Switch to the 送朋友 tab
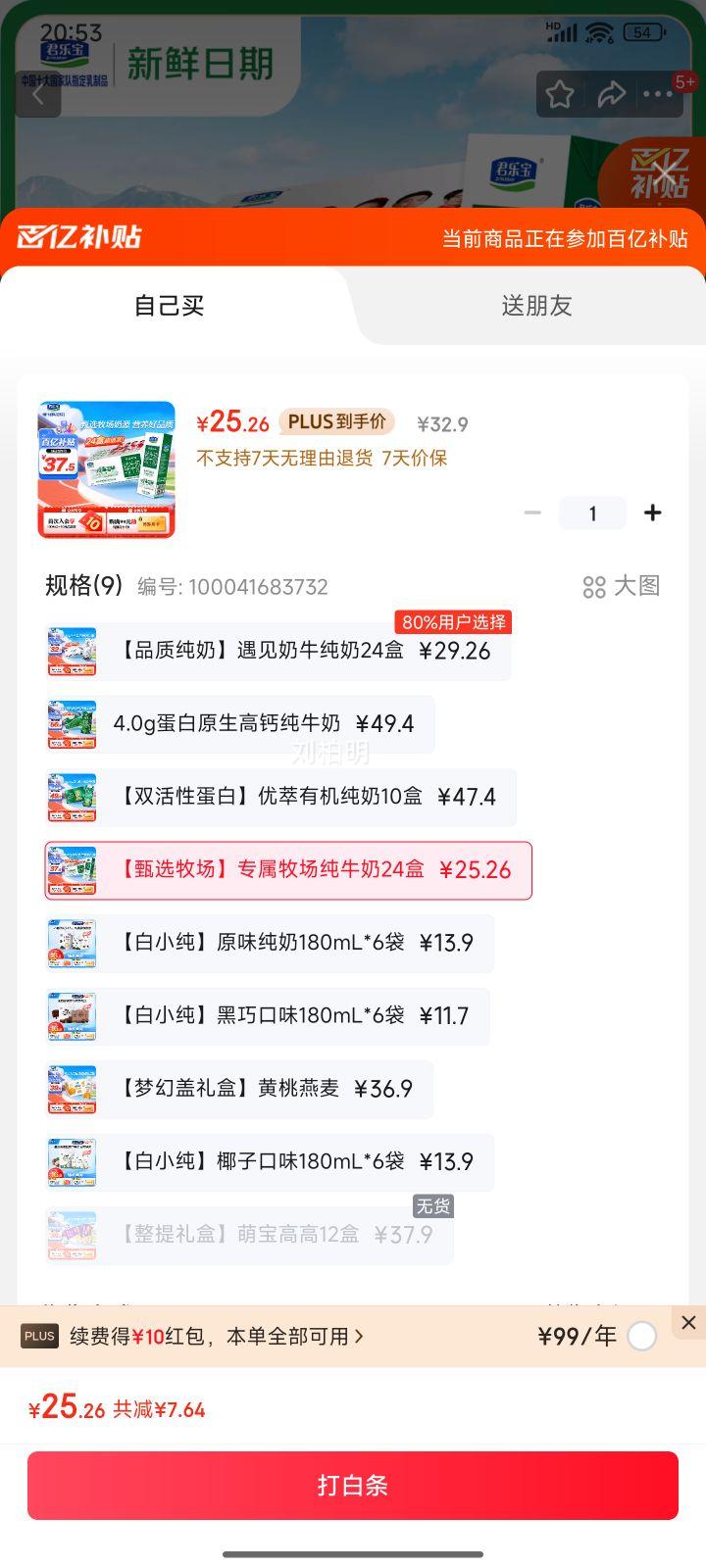 (534, 306)
